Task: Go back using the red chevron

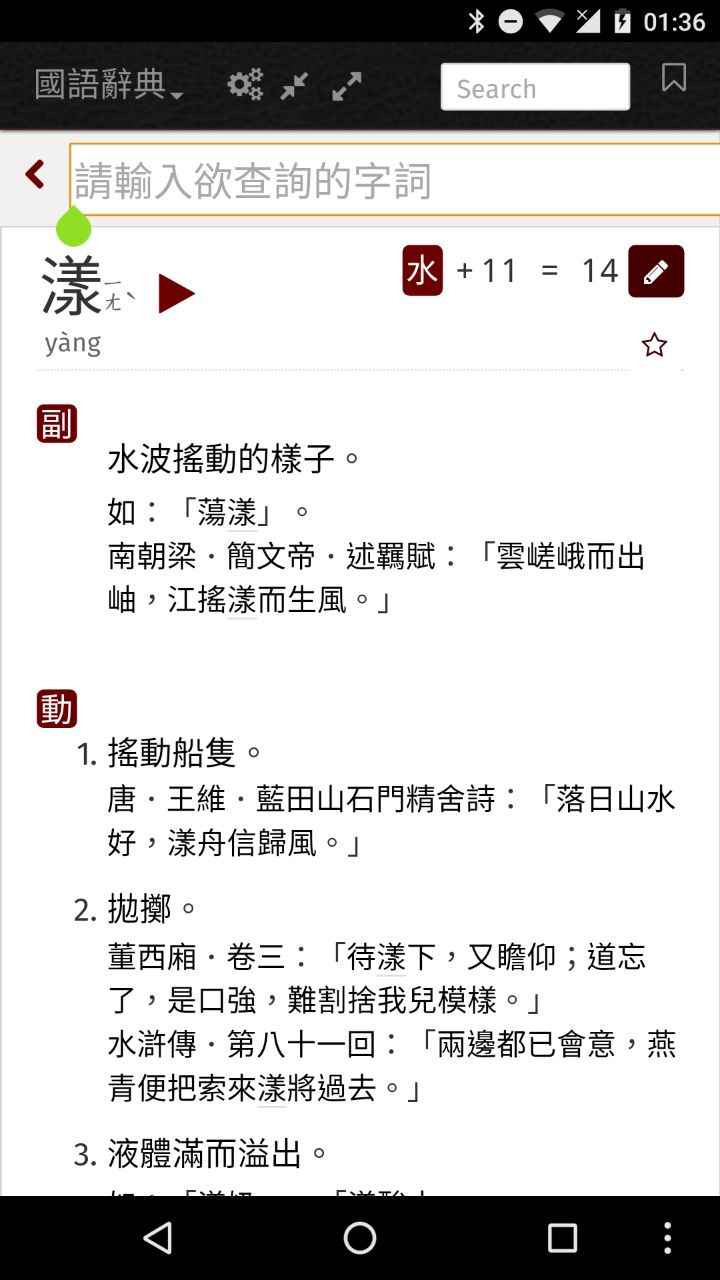Action: tap(35, 175)
